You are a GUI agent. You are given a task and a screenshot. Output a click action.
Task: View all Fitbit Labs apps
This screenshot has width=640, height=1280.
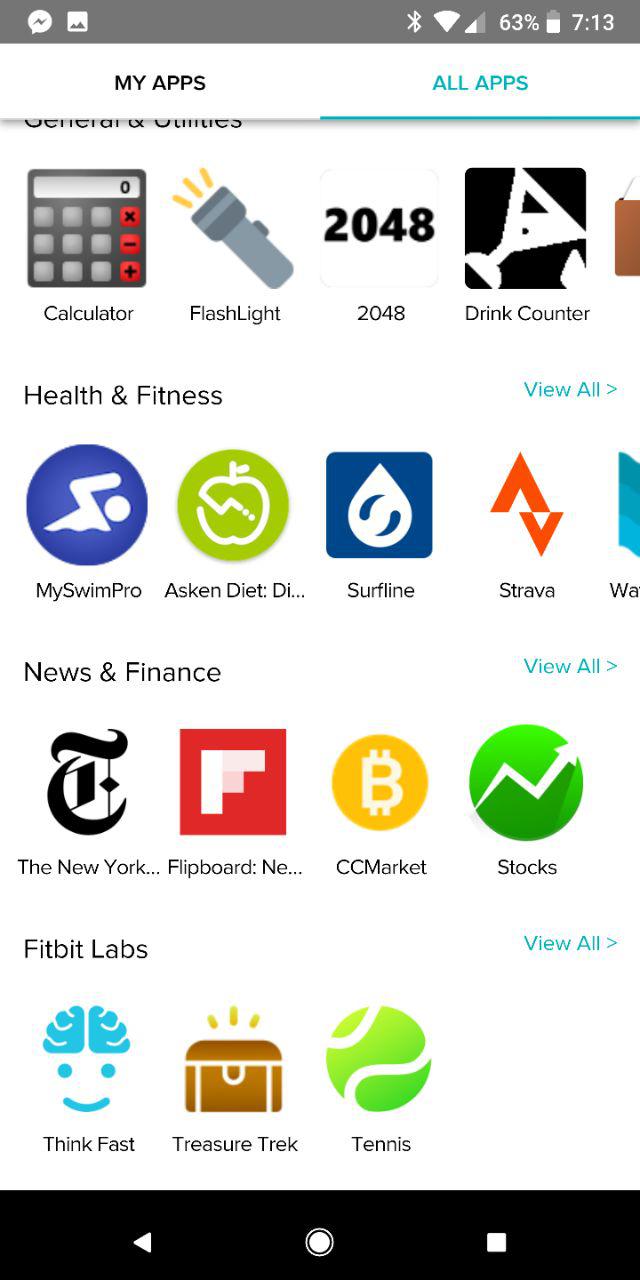(570, 944)
